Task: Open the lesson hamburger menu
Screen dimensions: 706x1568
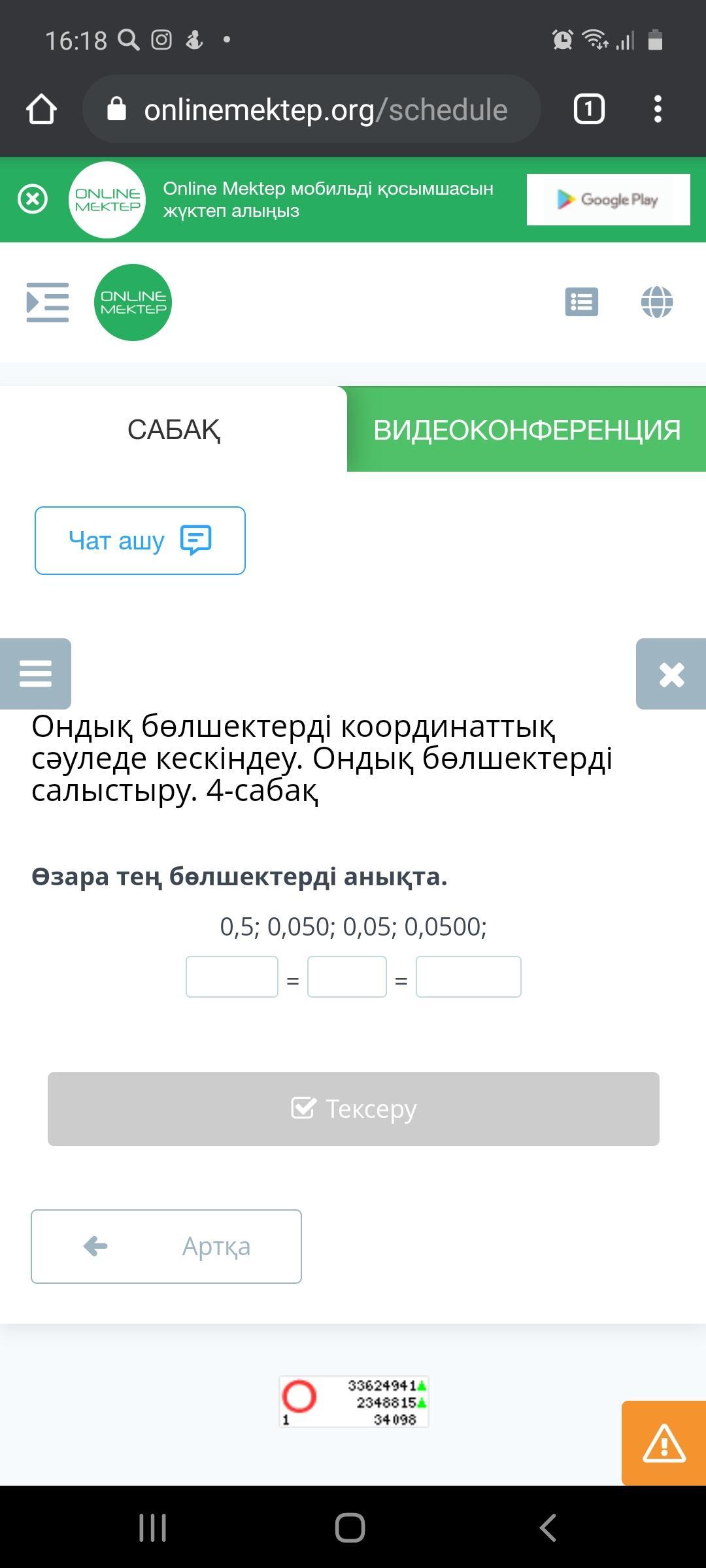Action: [x=35, y=674]
